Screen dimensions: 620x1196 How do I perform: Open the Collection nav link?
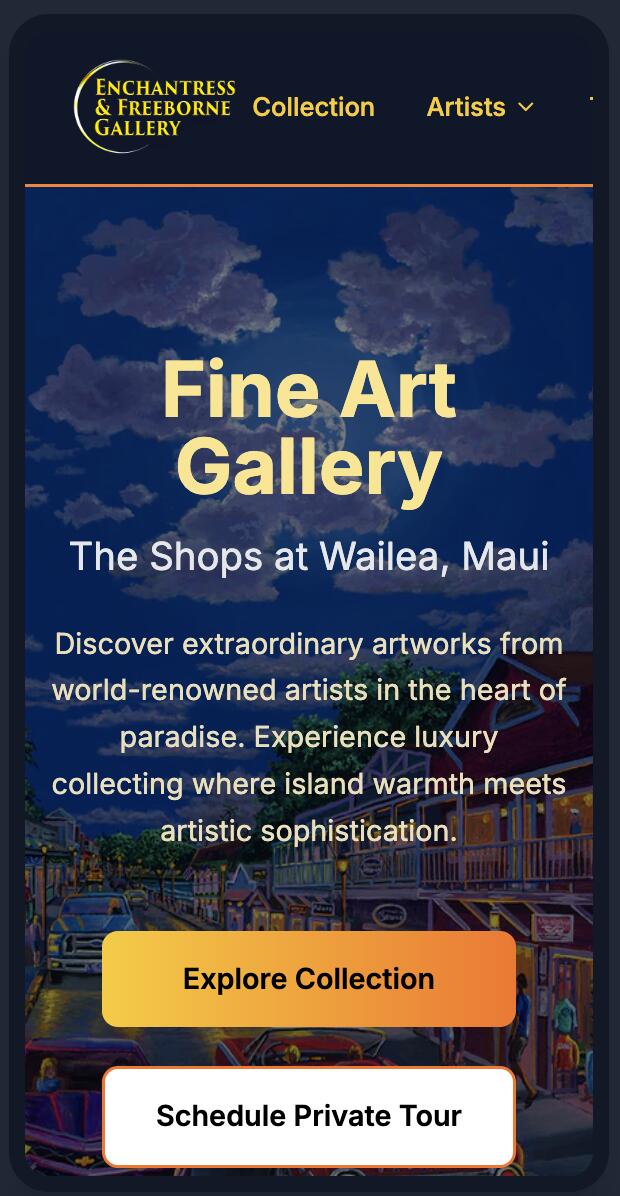(313, 107)
